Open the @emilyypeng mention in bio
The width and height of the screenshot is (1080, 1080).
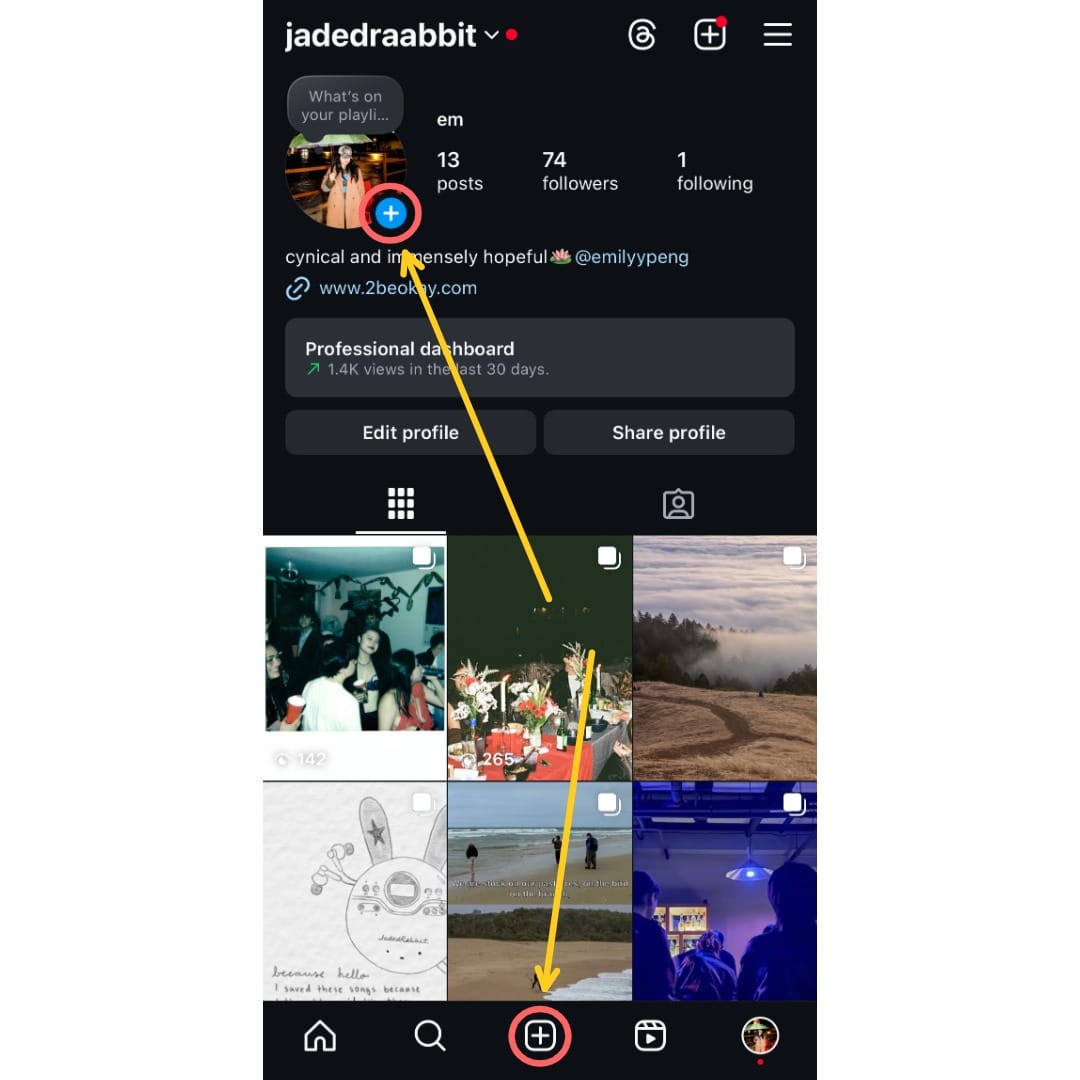[x=631, y=257]
